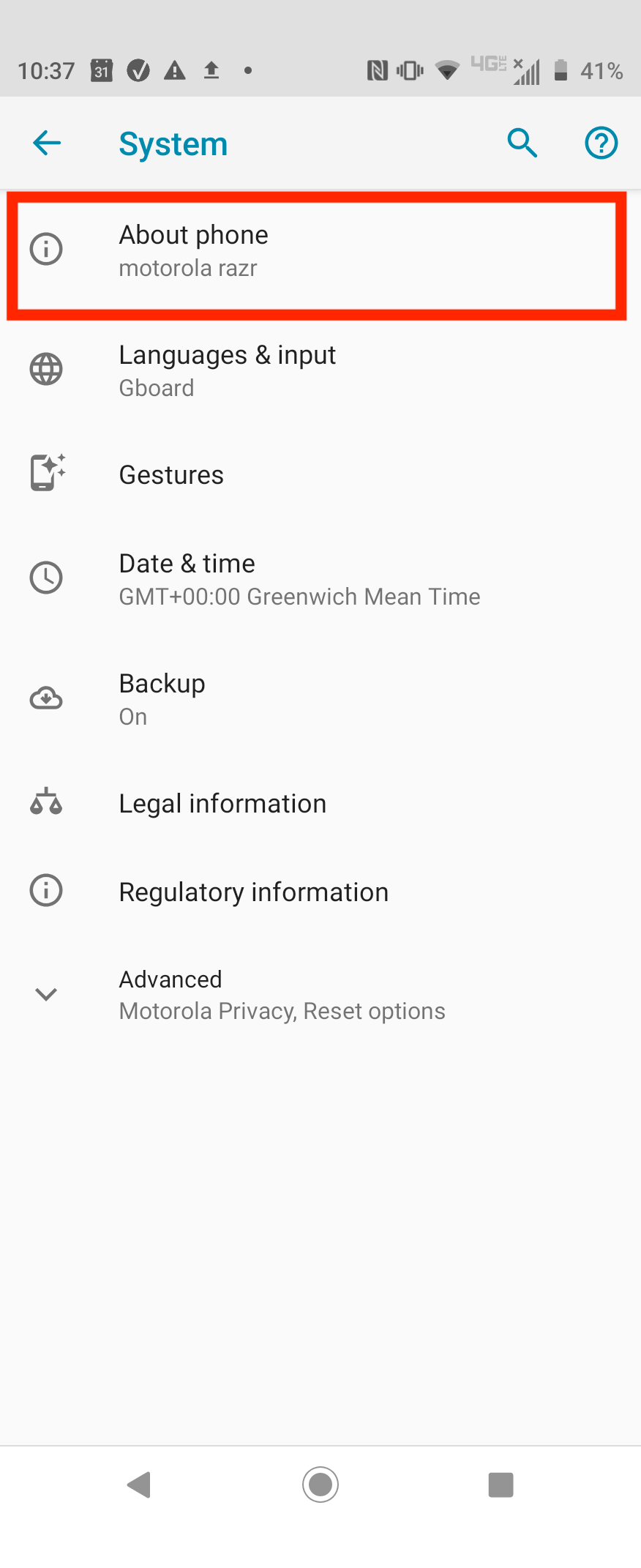The height and width of the screenshot is (1568, 641).
Task: Tap the search icon in the System header
Action: tap(522, 143)
